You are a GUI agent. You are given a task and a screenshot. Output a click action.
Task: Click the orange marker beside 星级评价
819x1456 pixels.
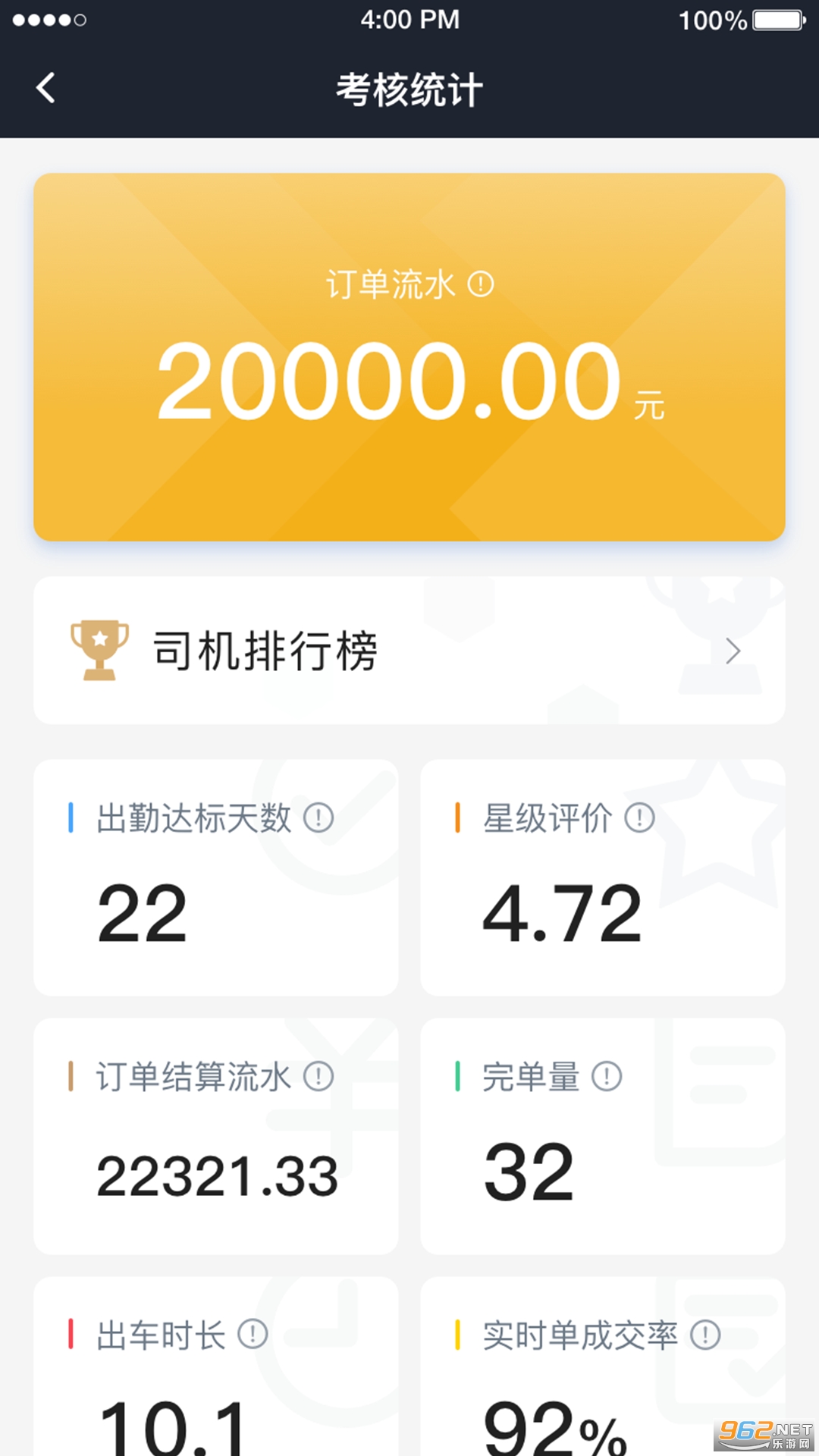pyautogui.click(x=460, y=818)
